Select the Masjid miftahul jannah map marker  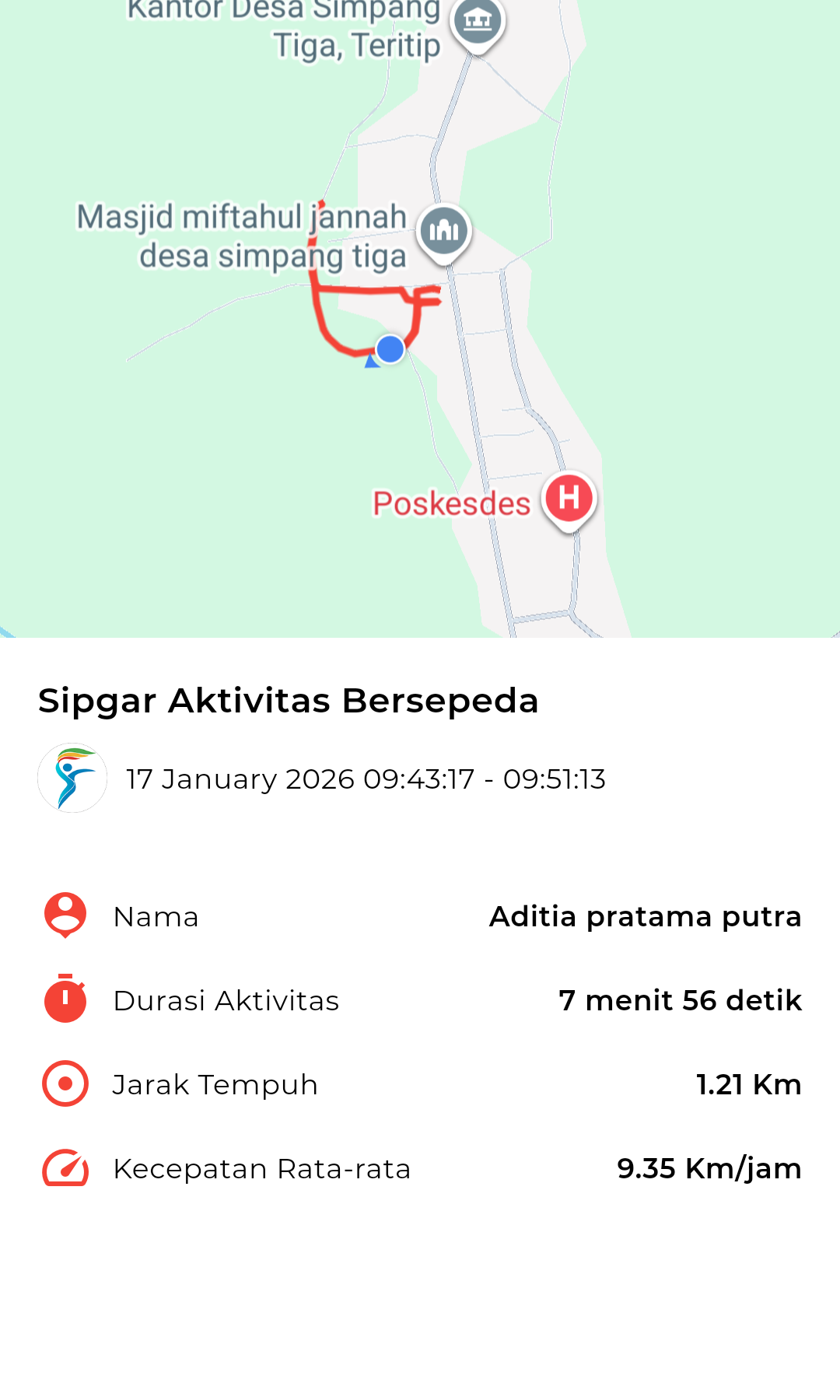(x=444, y=231)
